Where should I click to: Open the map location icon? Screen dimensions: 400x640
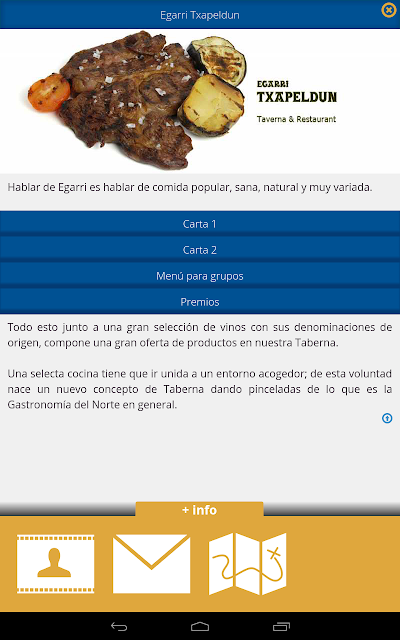pyautogui.click(x=247, y=564)
